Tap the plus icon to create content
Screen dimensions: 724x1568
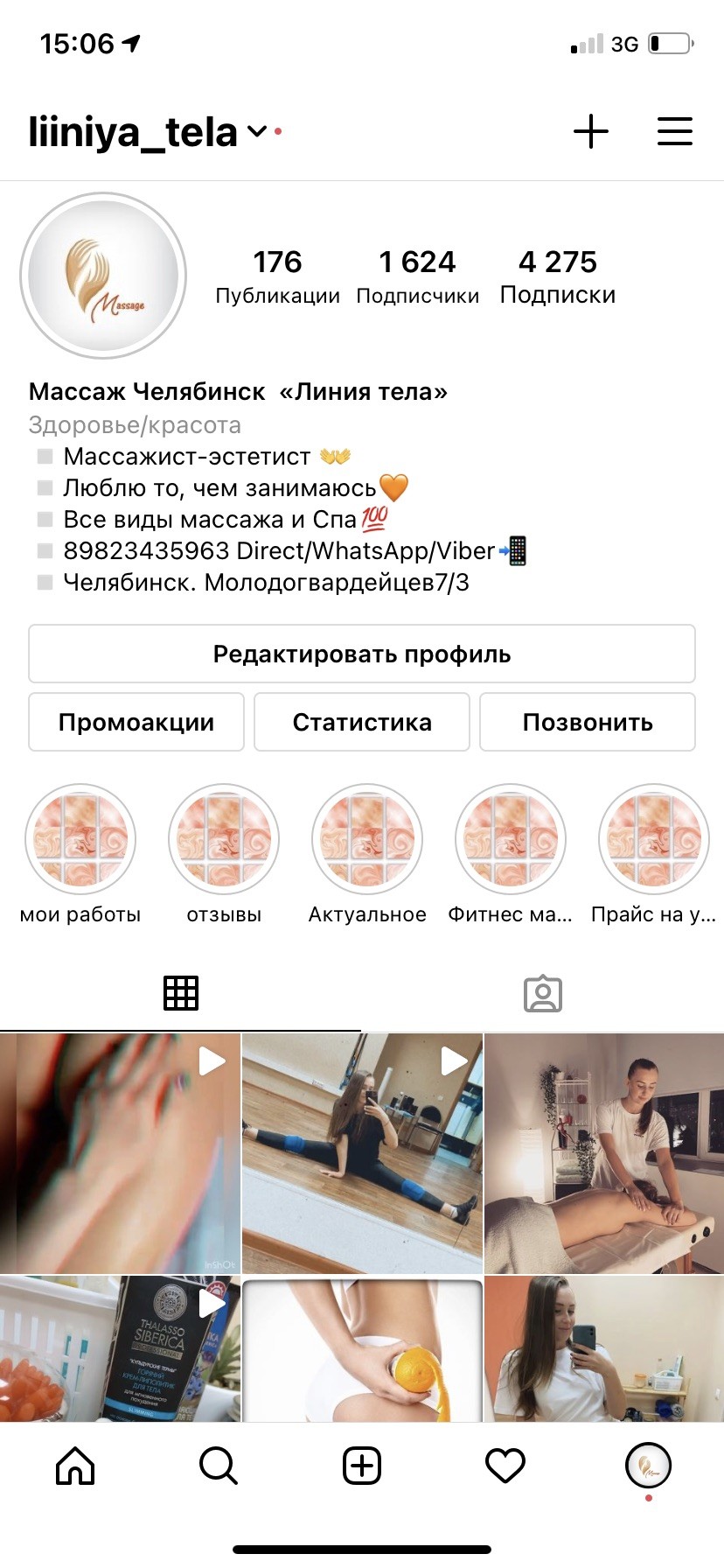click(x=591, y=132)
